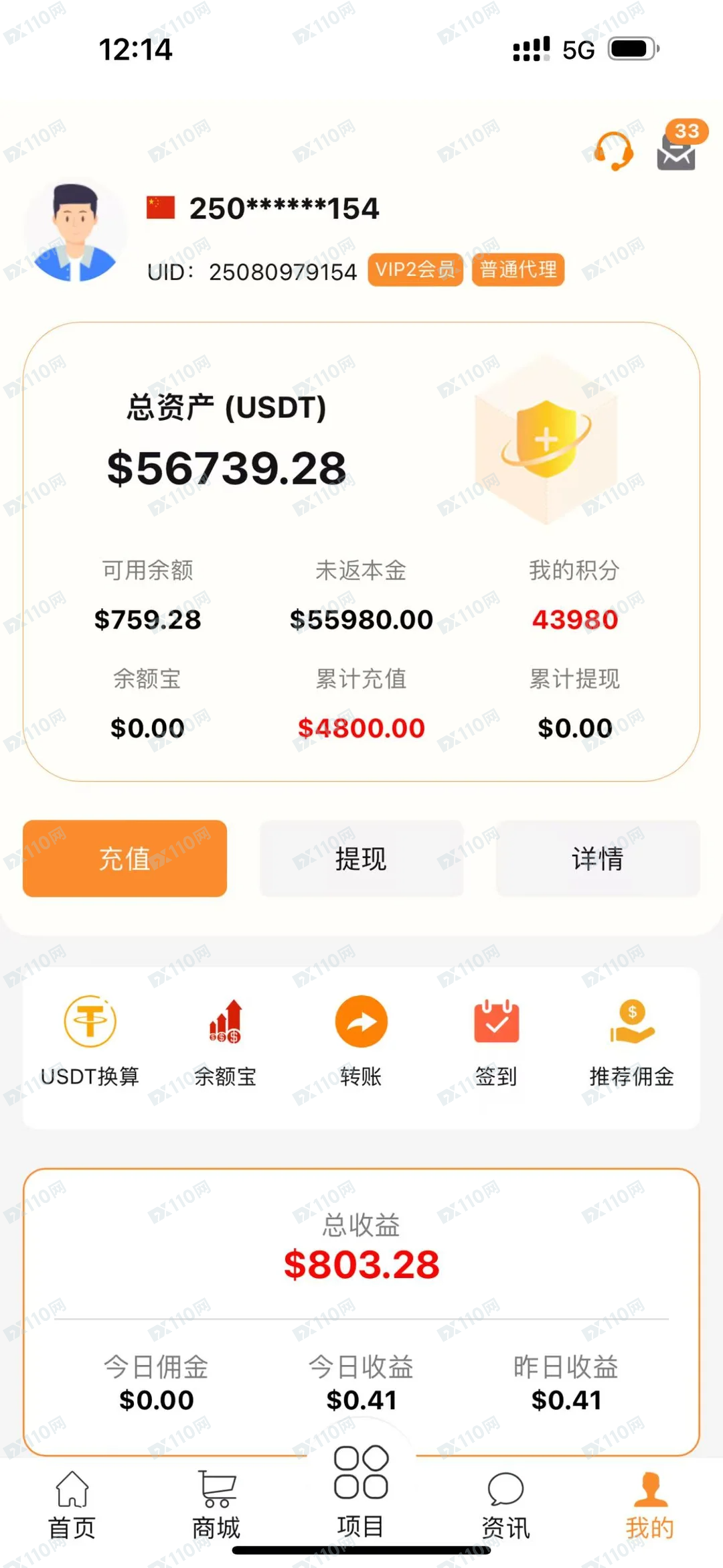Tap the profile avatar picture
This screenshot has height=1568, width=723.
[74, 232]
